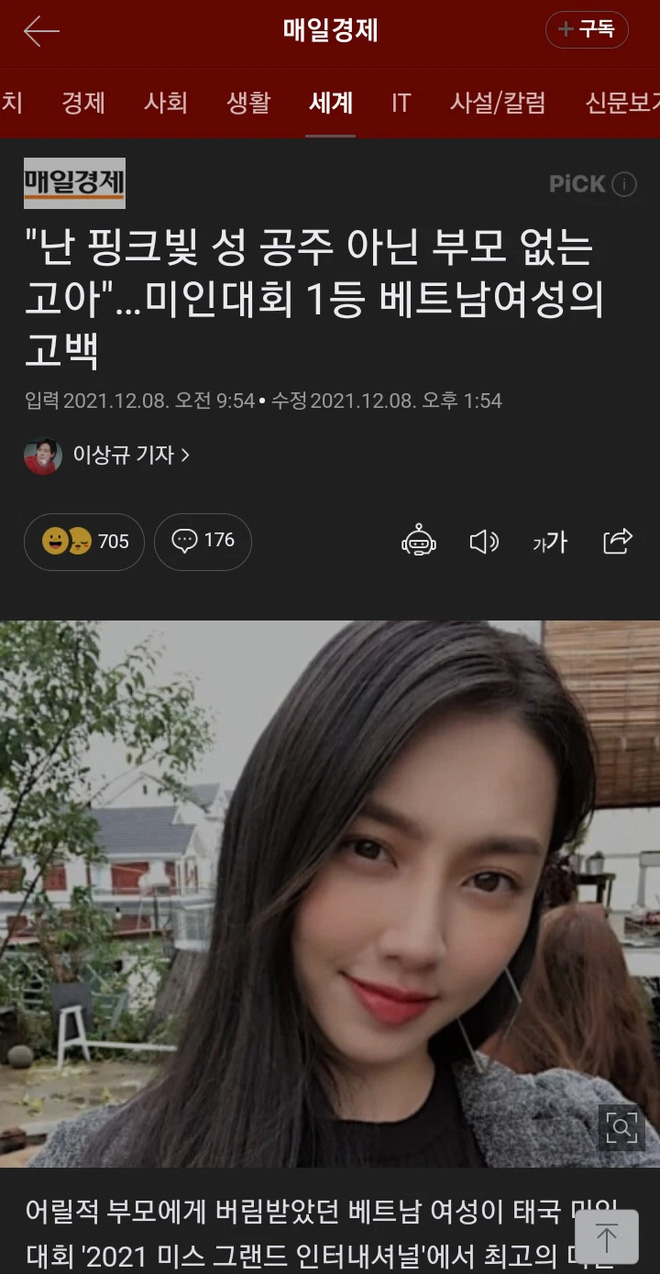Listen to the article with the speaker icon
The width and height of the screenshot is (660, 1274).
(x=484, y=541)
